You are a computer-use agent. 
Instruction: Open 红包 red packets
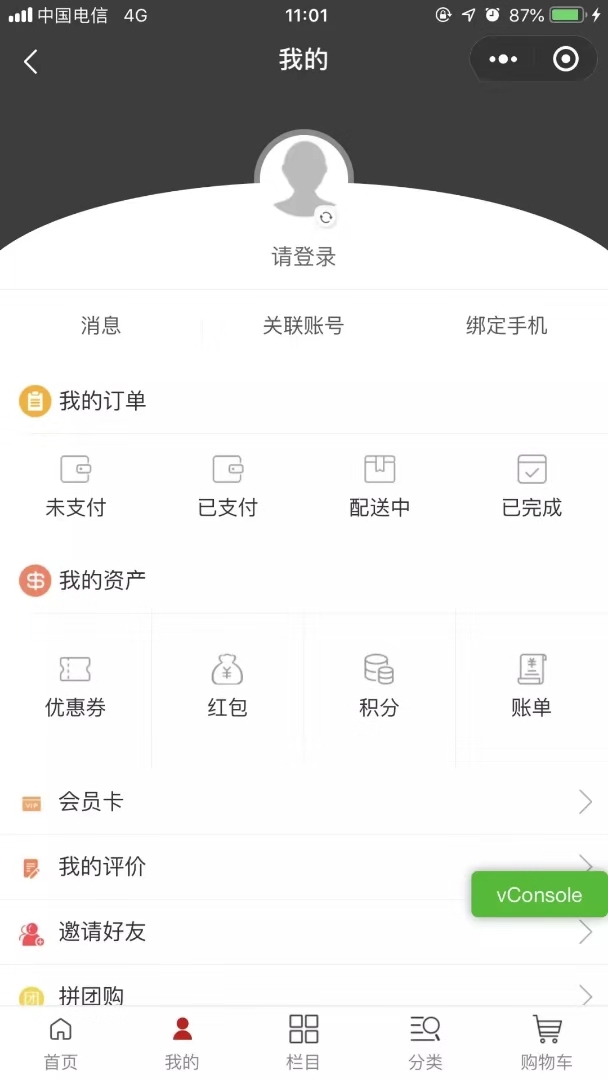227,686
